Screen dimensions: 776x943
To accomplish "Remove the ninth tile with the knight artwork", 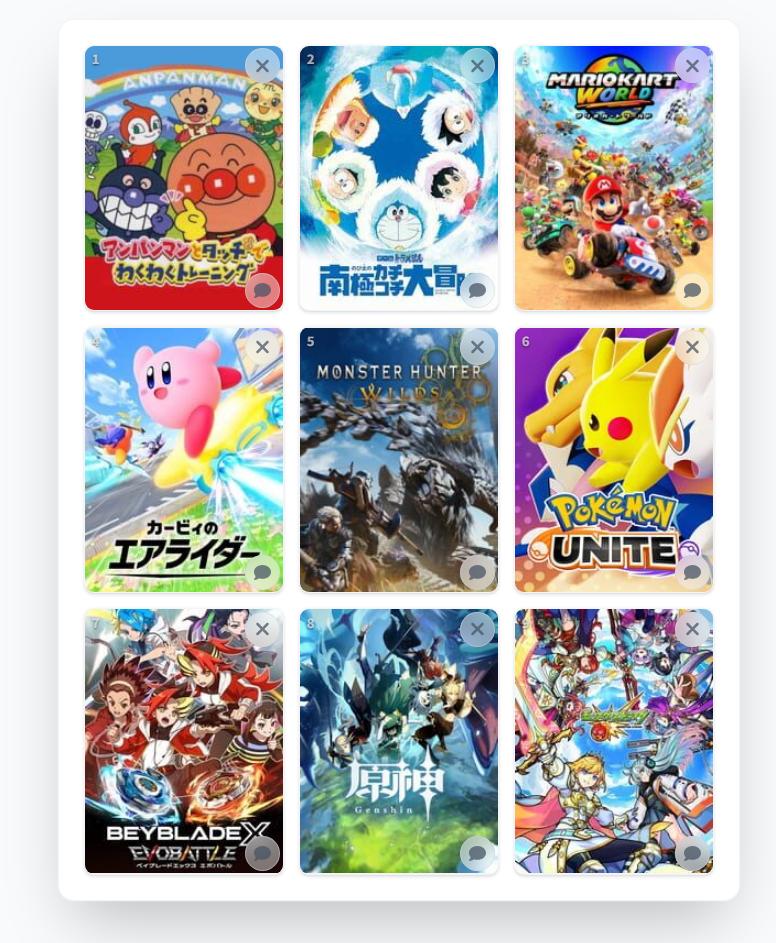I will [692, 629].
